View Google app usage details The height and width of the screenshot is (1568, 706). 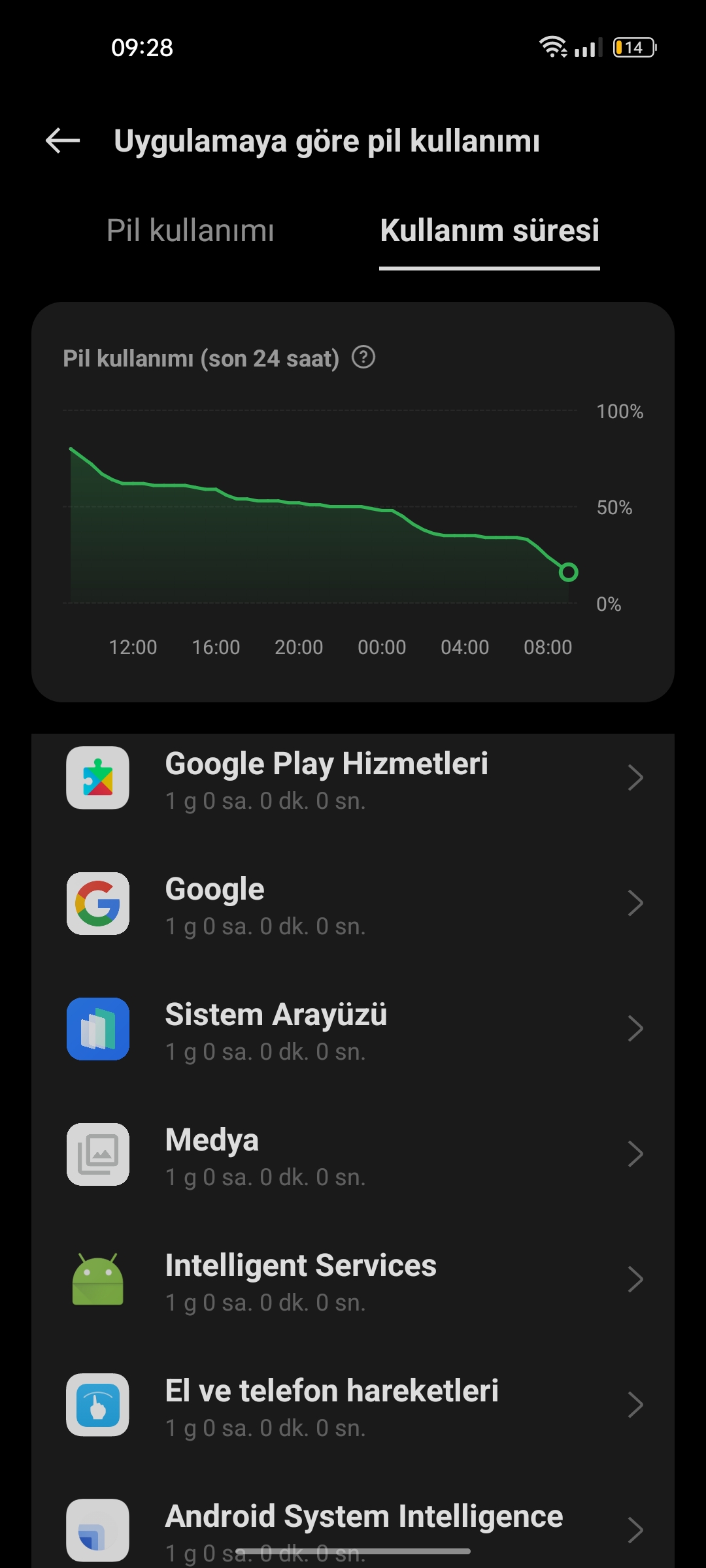click(353, 904)
